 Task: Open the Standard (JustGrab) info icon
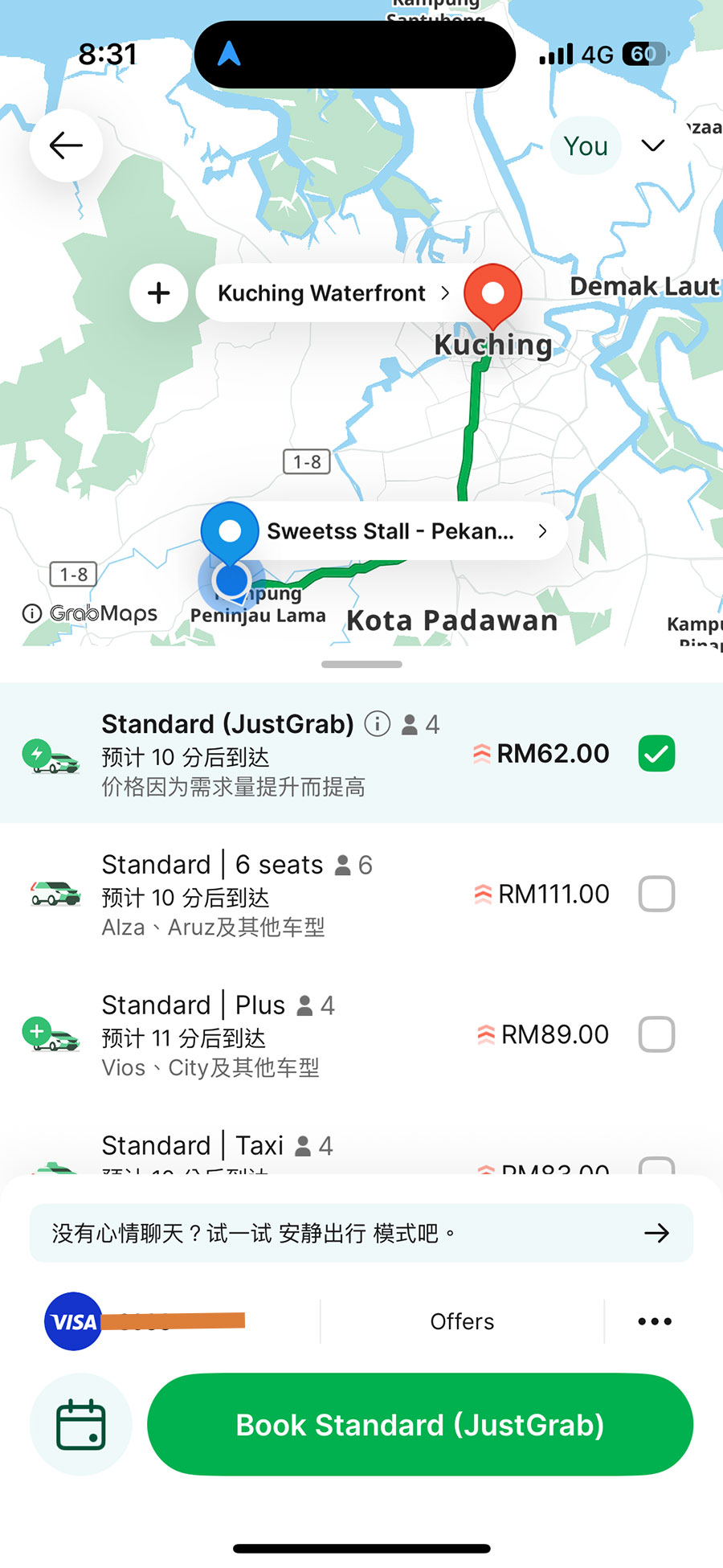pyautogui.click(x=377, y=723)
